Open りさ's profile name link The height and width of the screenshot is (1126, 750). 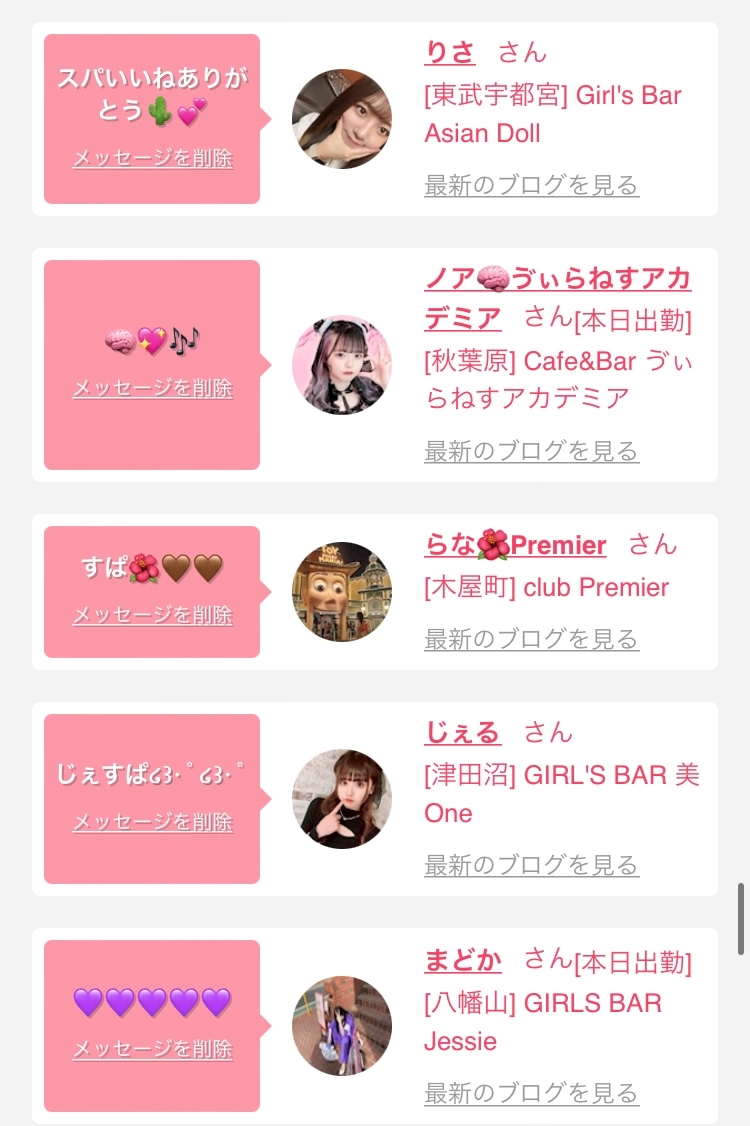450,52
